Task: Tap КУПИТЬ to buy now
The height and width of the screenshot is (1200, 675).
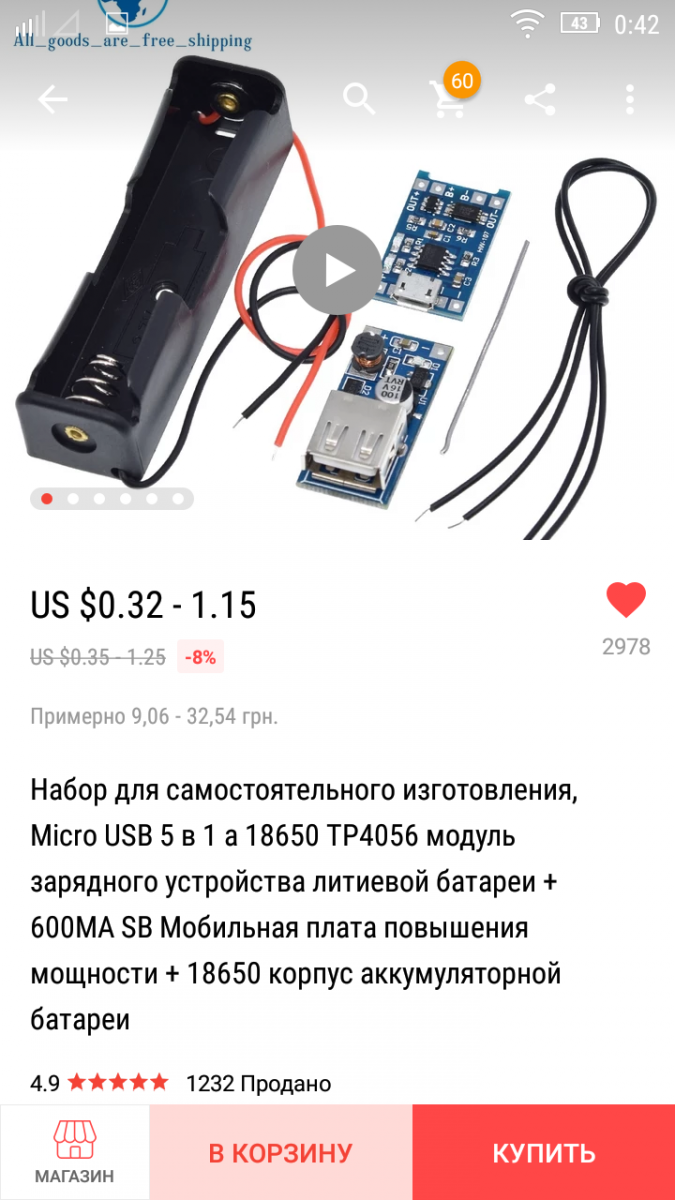Action: point(544,1152)
